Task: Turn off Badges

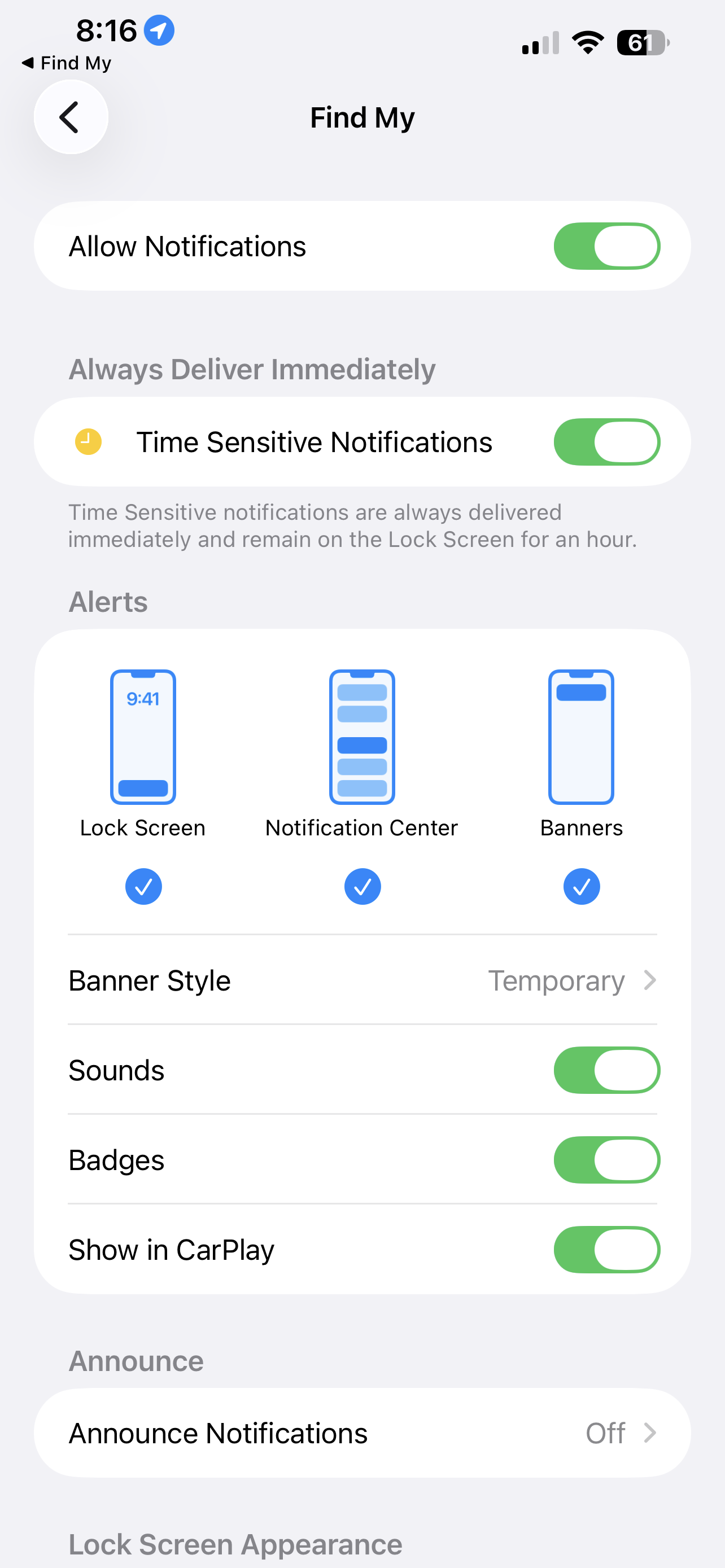Action: (606, 1160)
